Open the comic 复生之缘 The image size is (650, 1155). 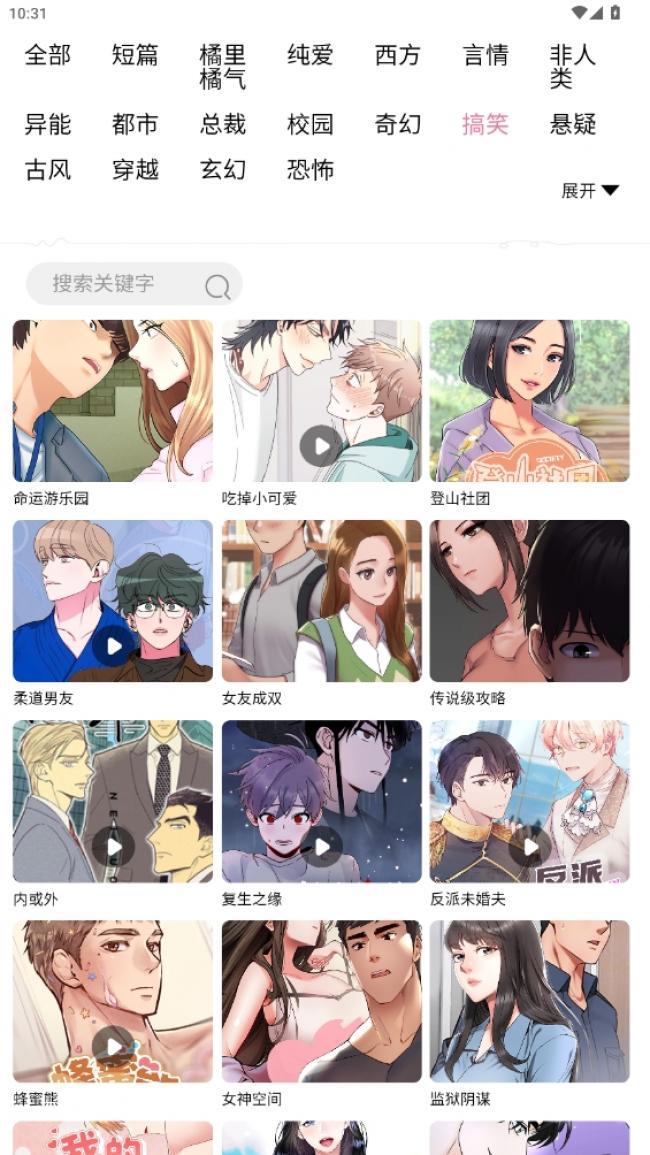coord(321,802)
